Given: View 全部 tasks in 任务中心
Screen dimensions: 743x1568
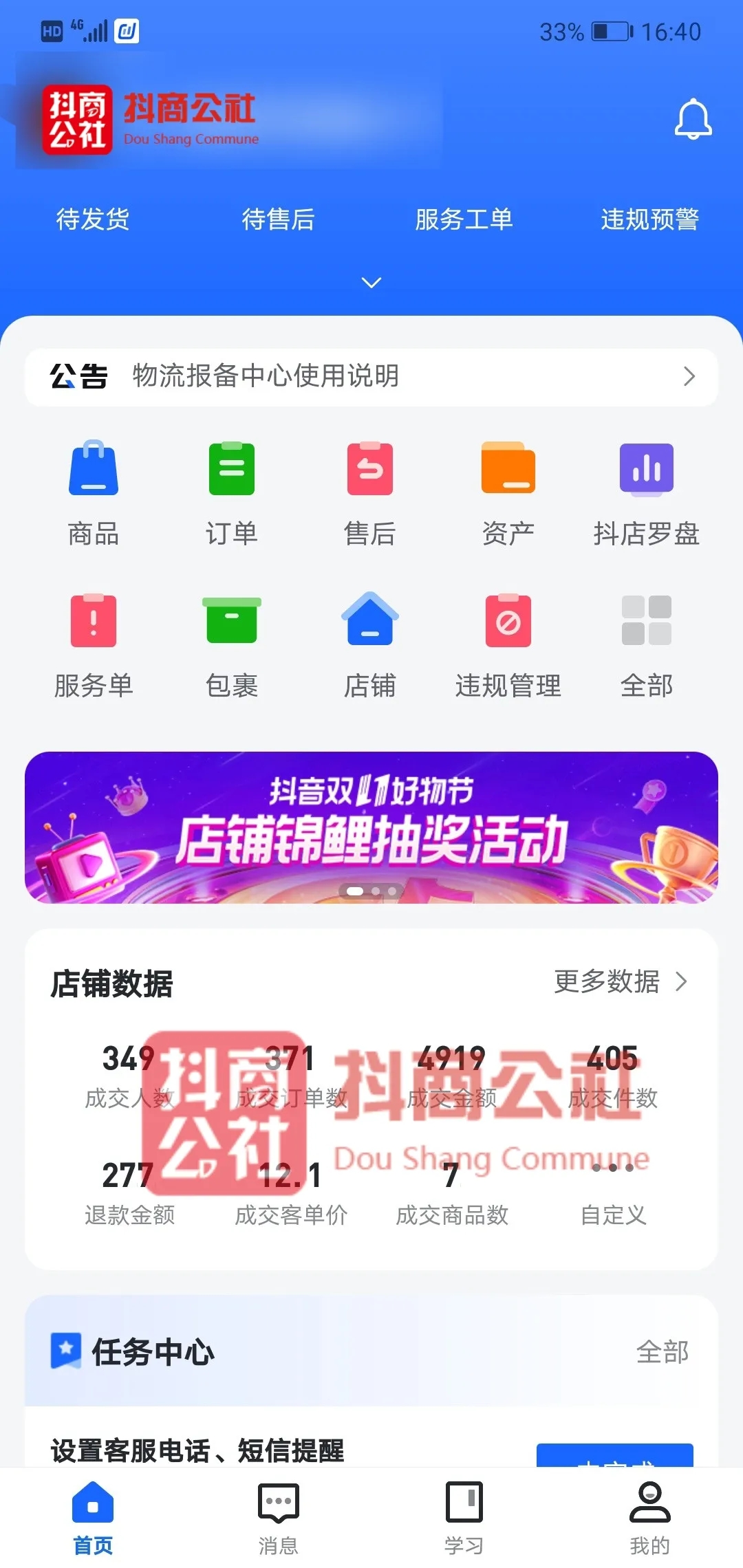Looking at the screenshot, I should tap(662, 1352).
